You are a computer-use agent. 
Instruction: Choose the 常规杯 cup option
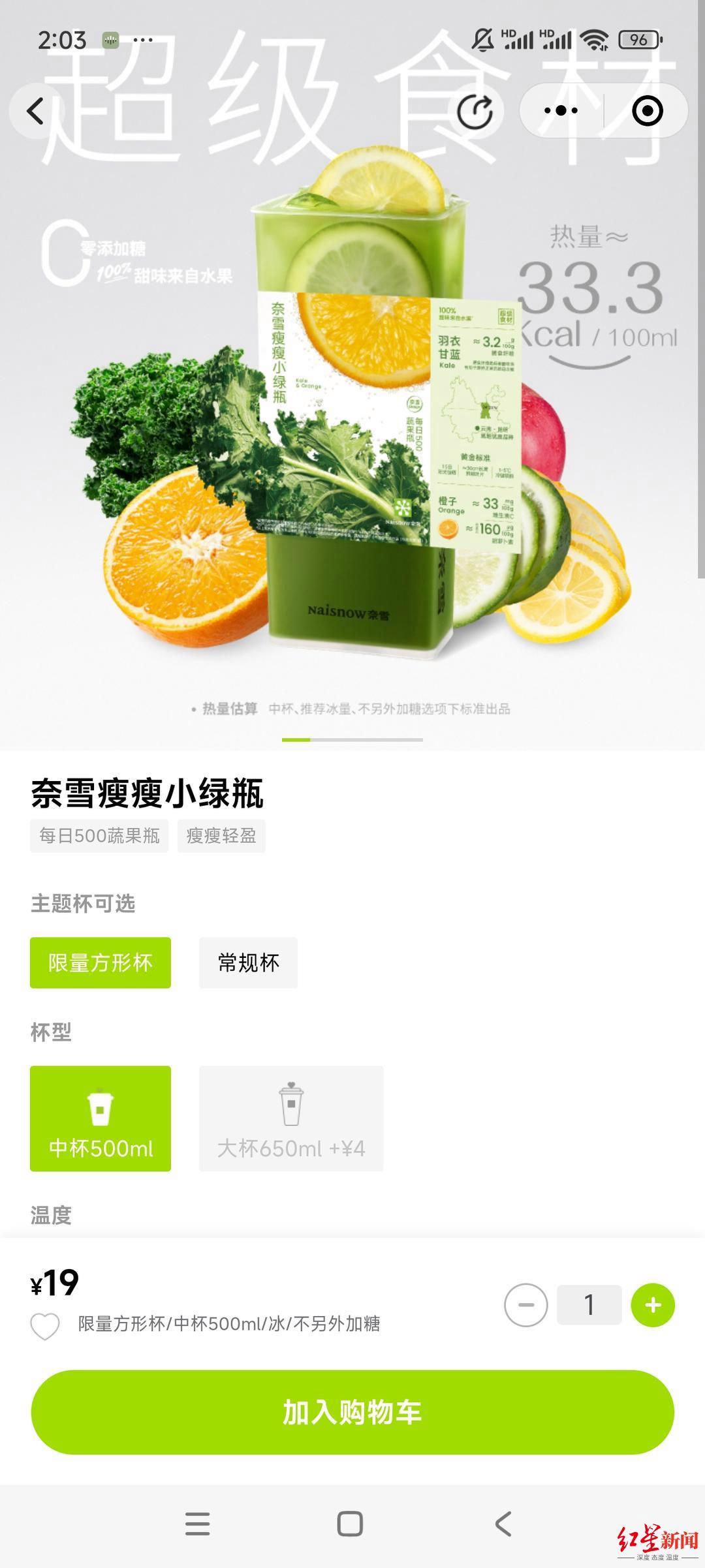point(248,962)
